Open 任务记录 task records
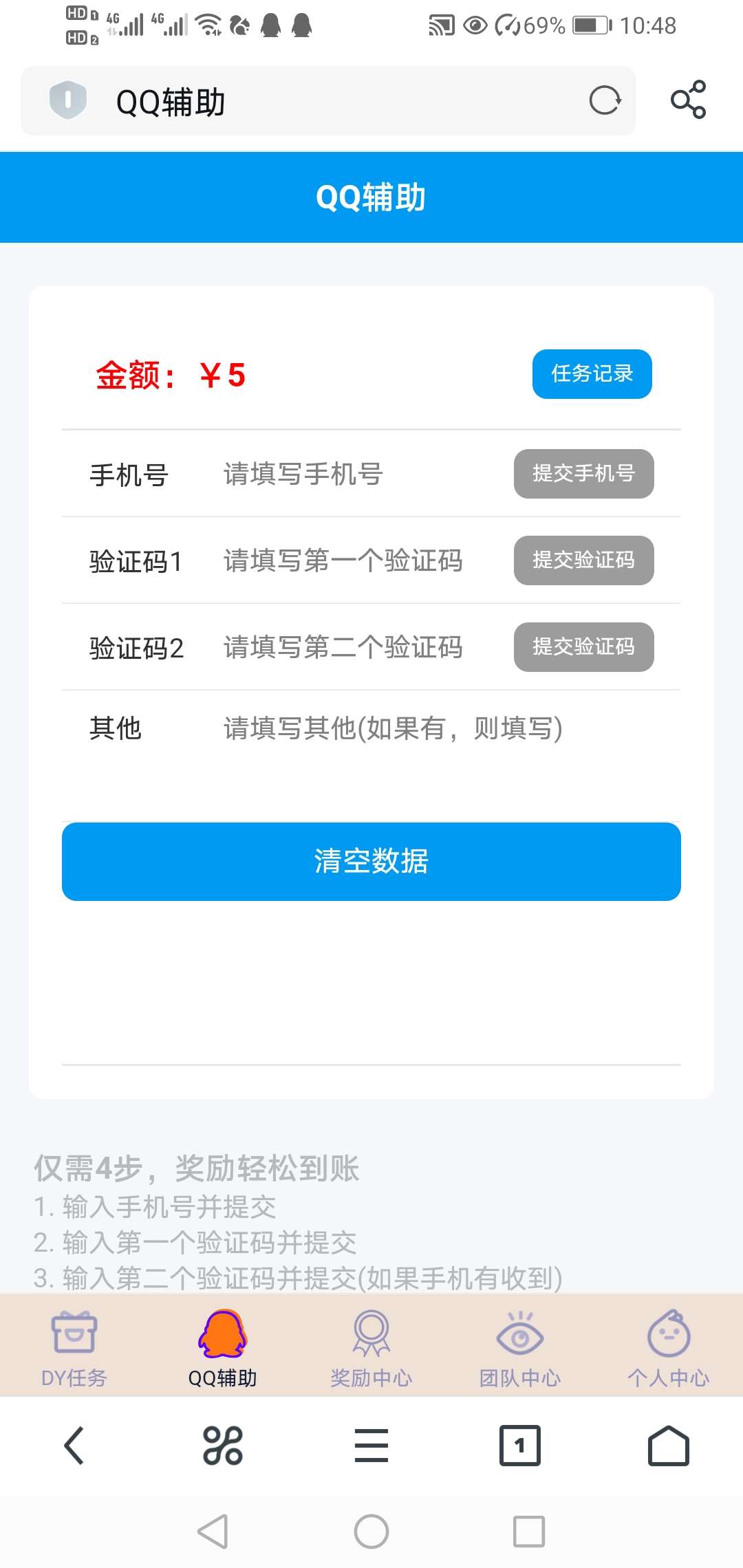 point(592,373)
